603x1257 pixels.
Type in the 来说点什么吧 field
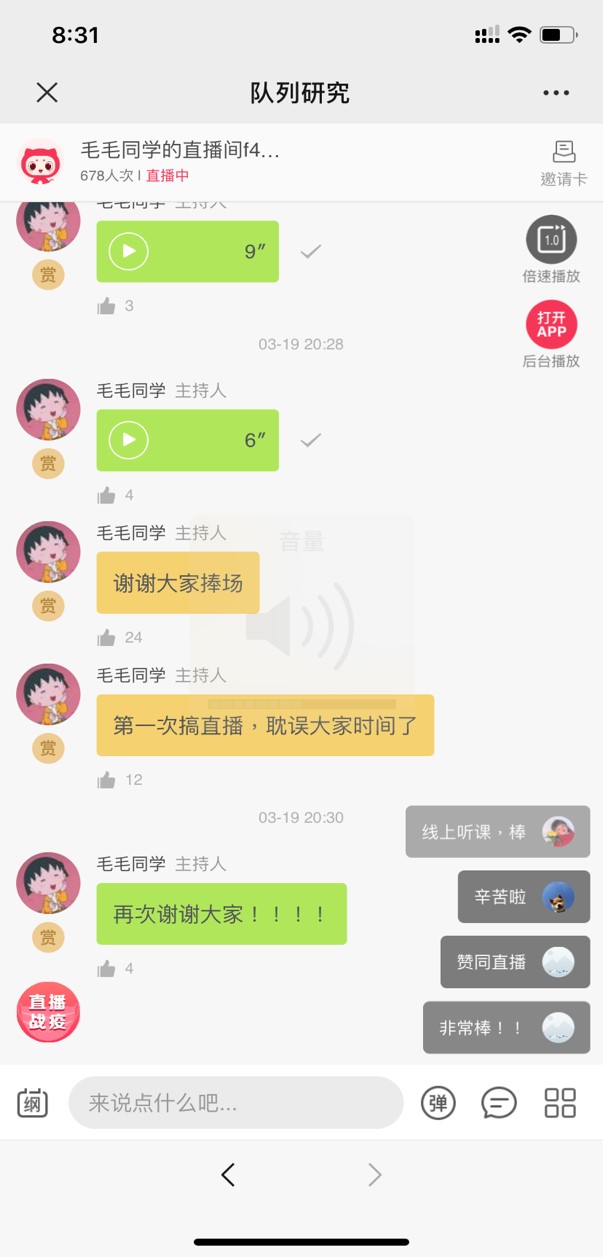pyautogui.click(x=235, y=1103)
